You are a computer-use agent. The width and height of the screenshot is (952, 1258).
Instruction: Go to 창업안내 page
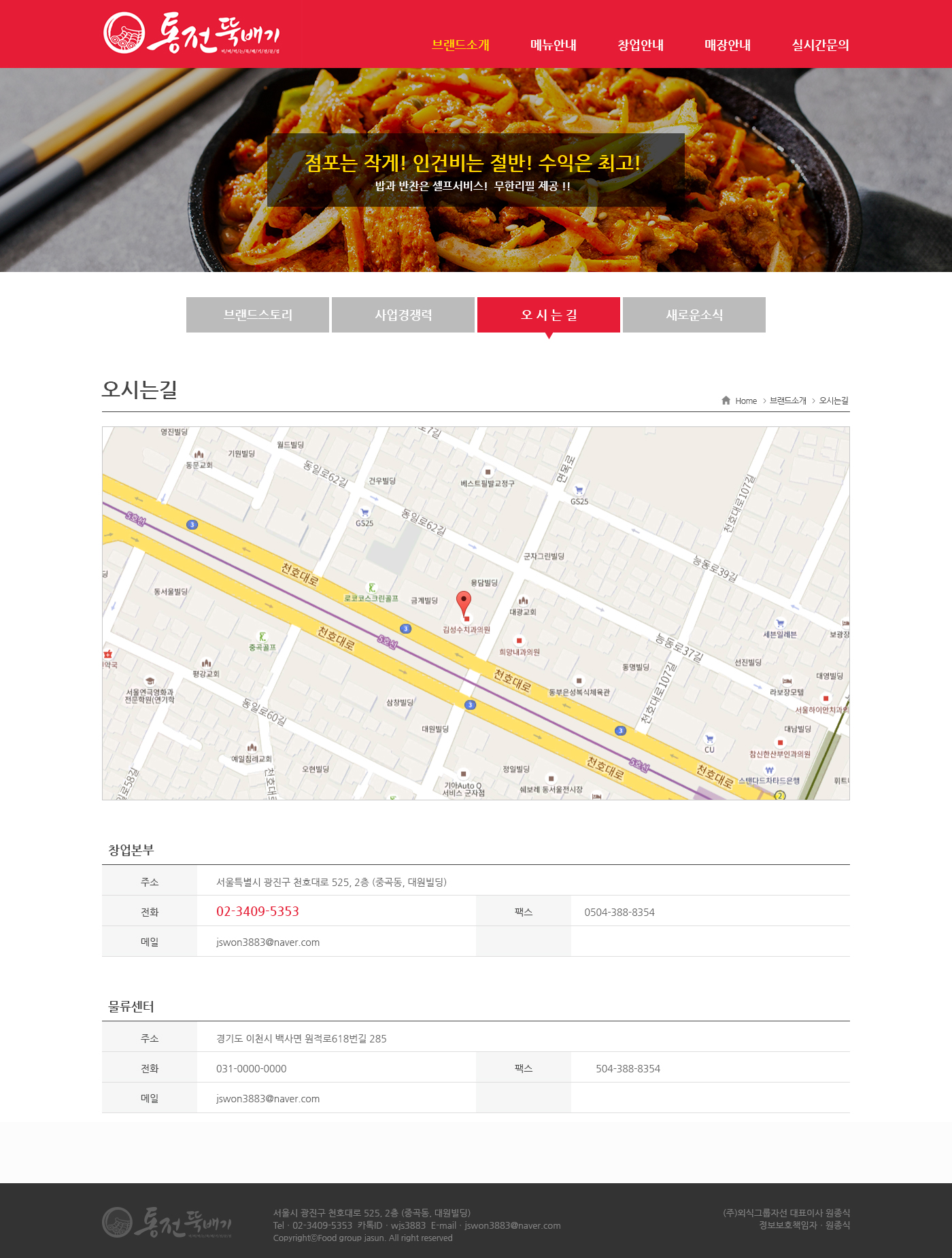tap(640, 45)
